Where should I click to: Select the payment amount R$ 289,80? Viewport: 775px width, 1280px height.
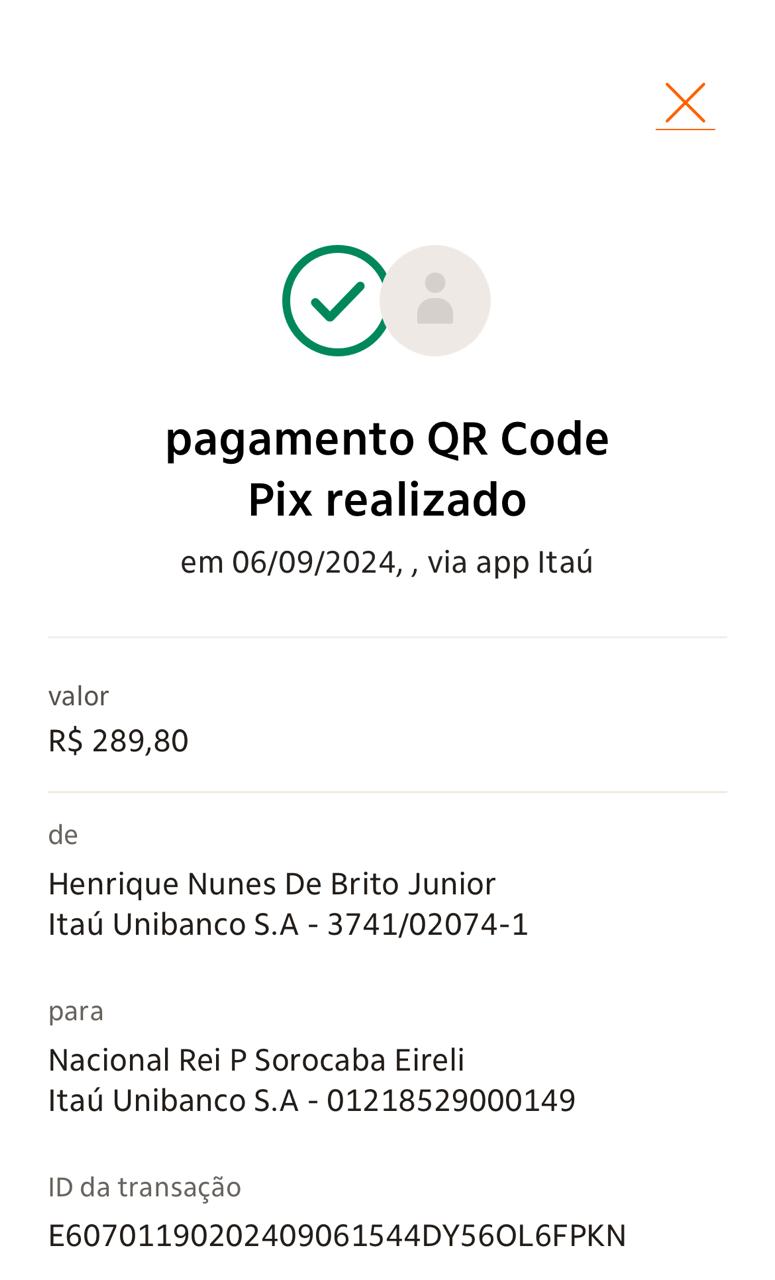(119, 740)
